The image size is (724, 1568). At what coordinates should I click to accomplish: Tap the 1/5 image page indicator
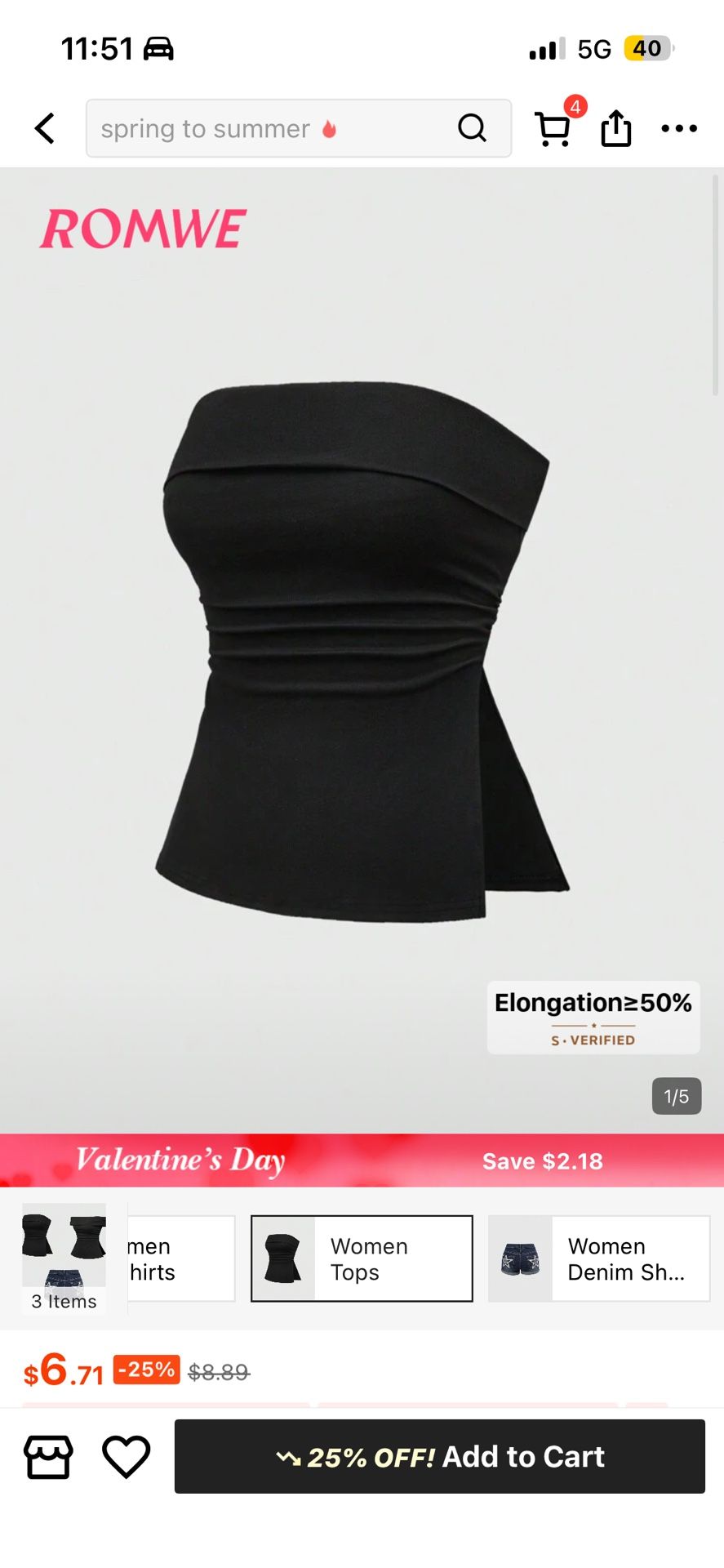676,1097
